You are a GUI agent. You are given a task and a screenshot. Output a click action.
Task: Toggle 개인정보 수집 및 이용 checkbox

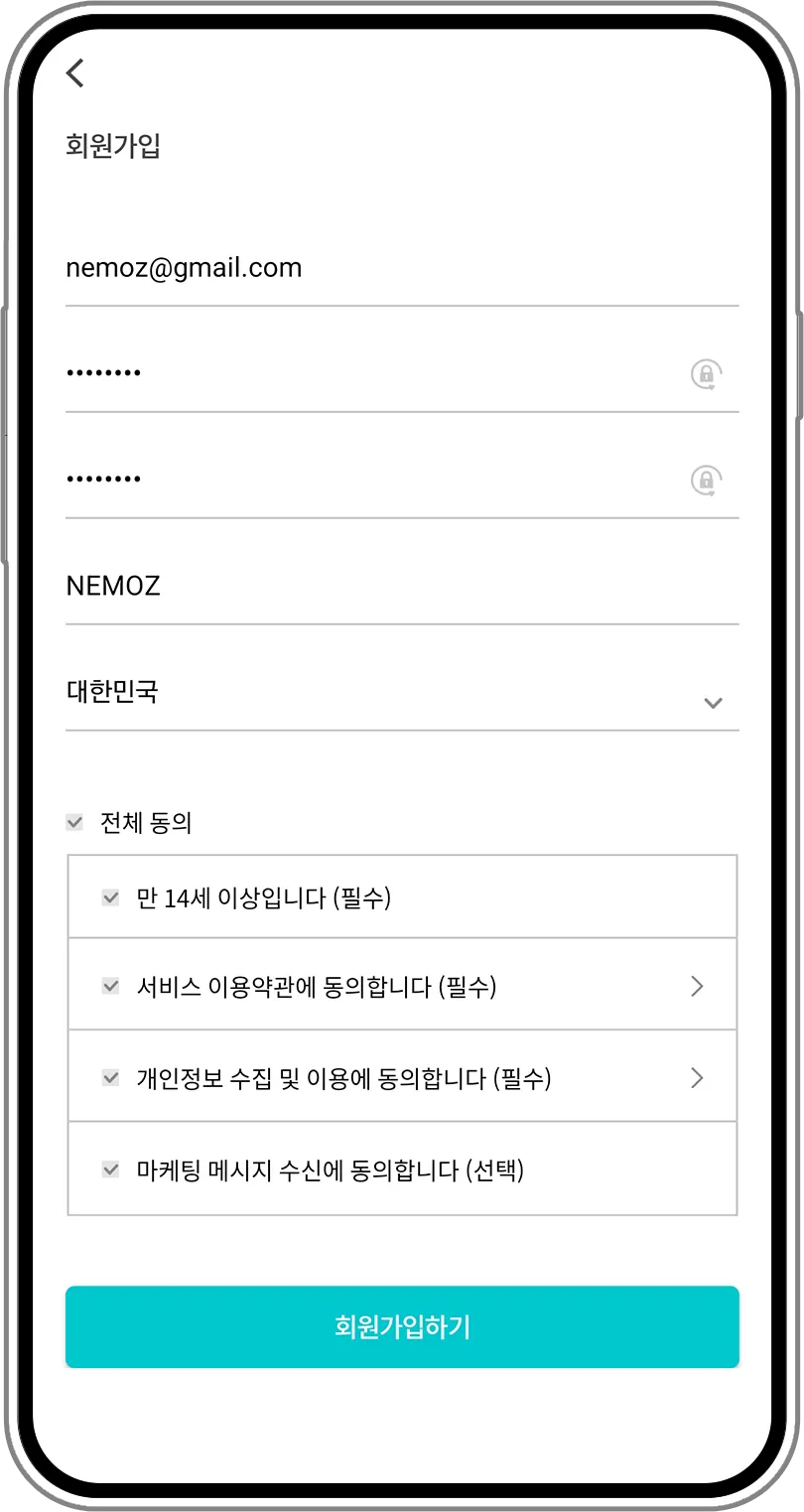tap(110, 1077)
